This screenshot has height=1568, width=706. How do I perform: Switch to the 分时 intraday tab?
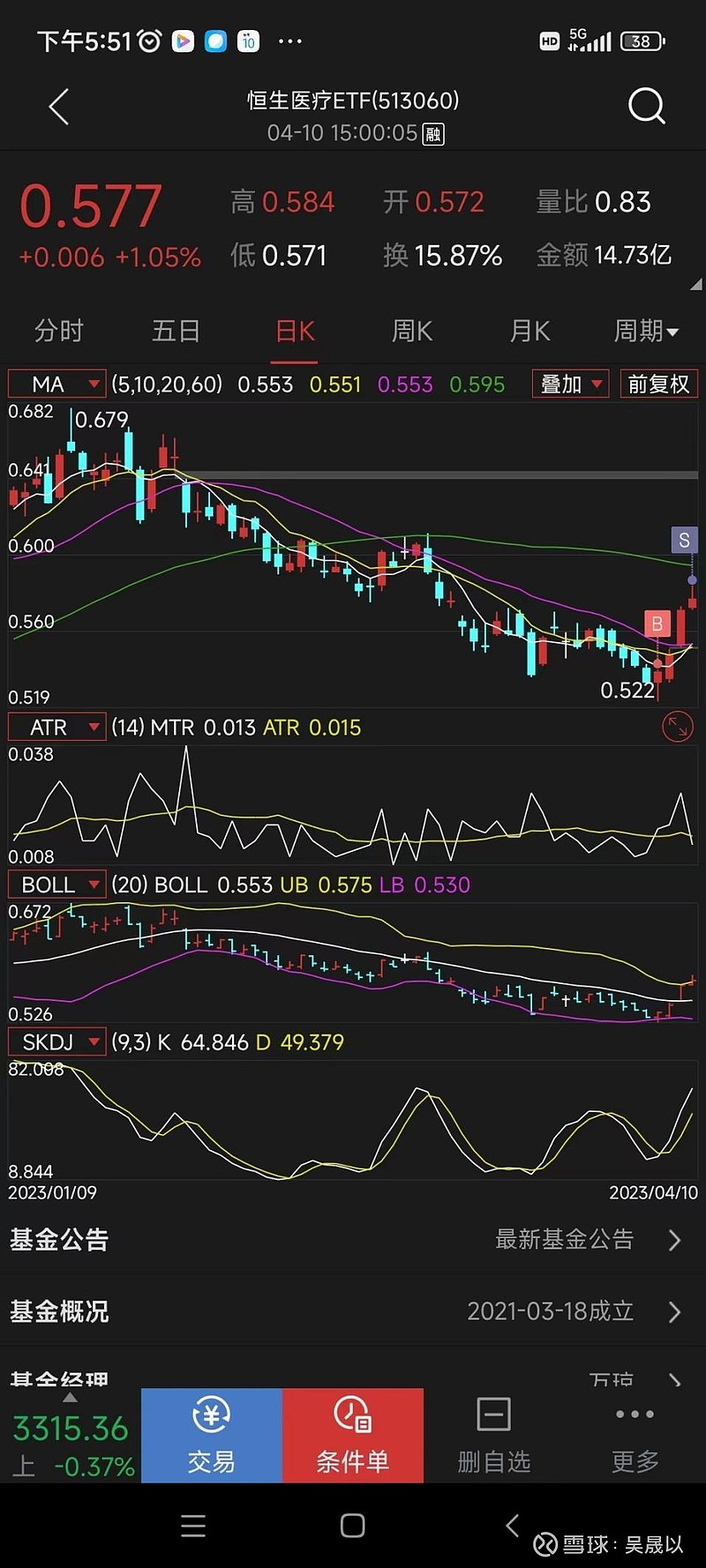coord(58,331)
